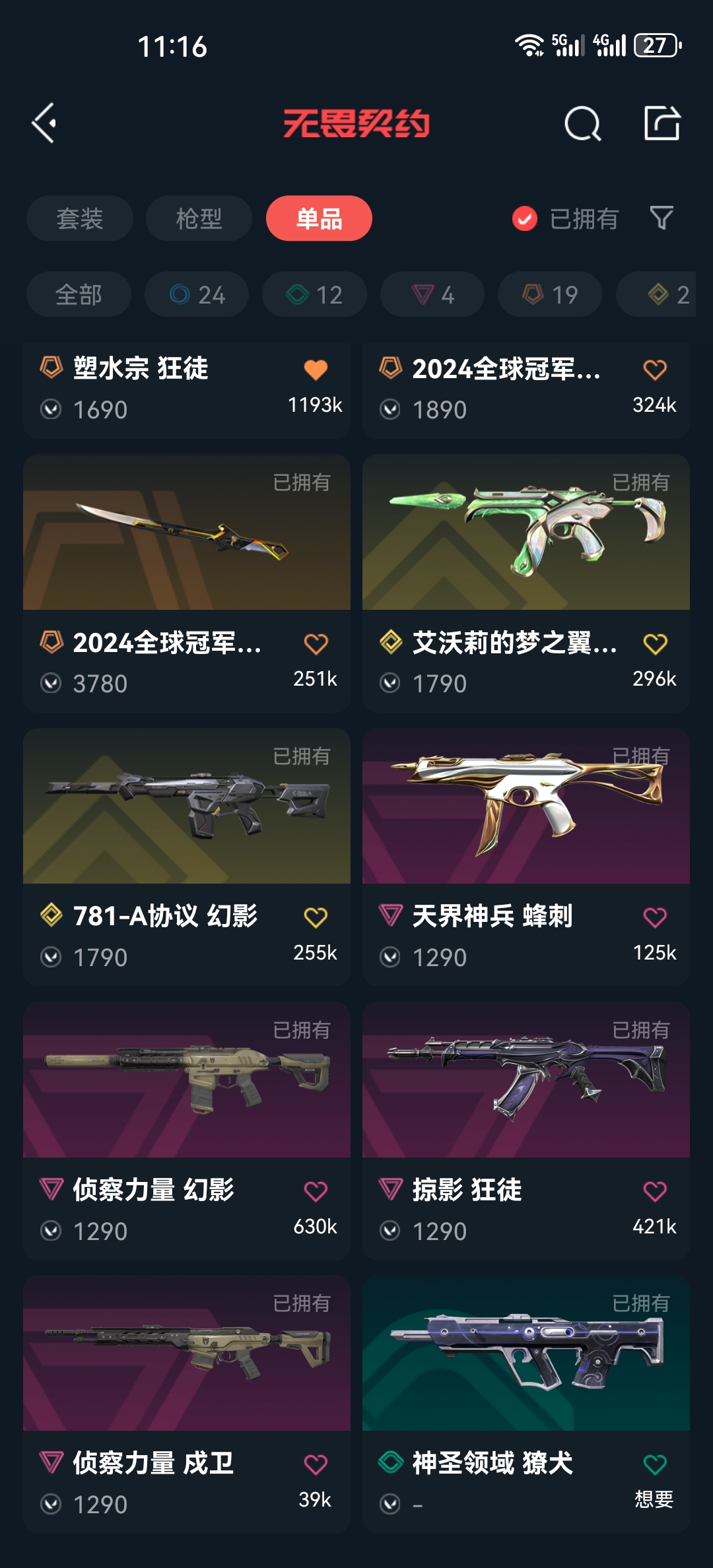The image size is (713, 1568).
Task: Like the 2024全球冠军 knife priced 3780
Action: [316, 644]
